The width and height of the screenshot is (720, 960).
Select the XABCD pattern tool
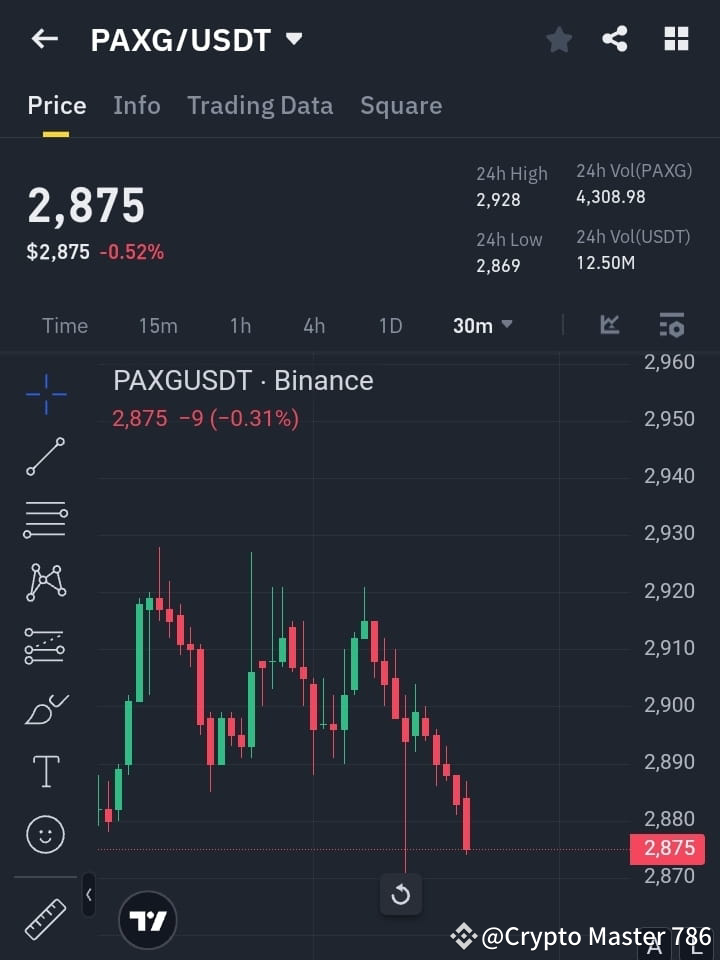pos(44,581)
